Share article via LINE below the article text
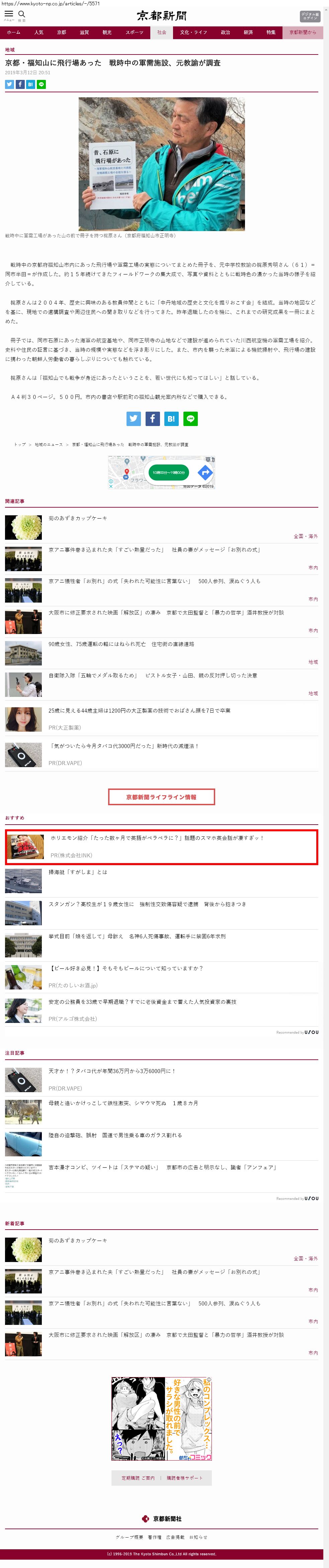Viewport: 329px width, 1568px height. point(190,418)
